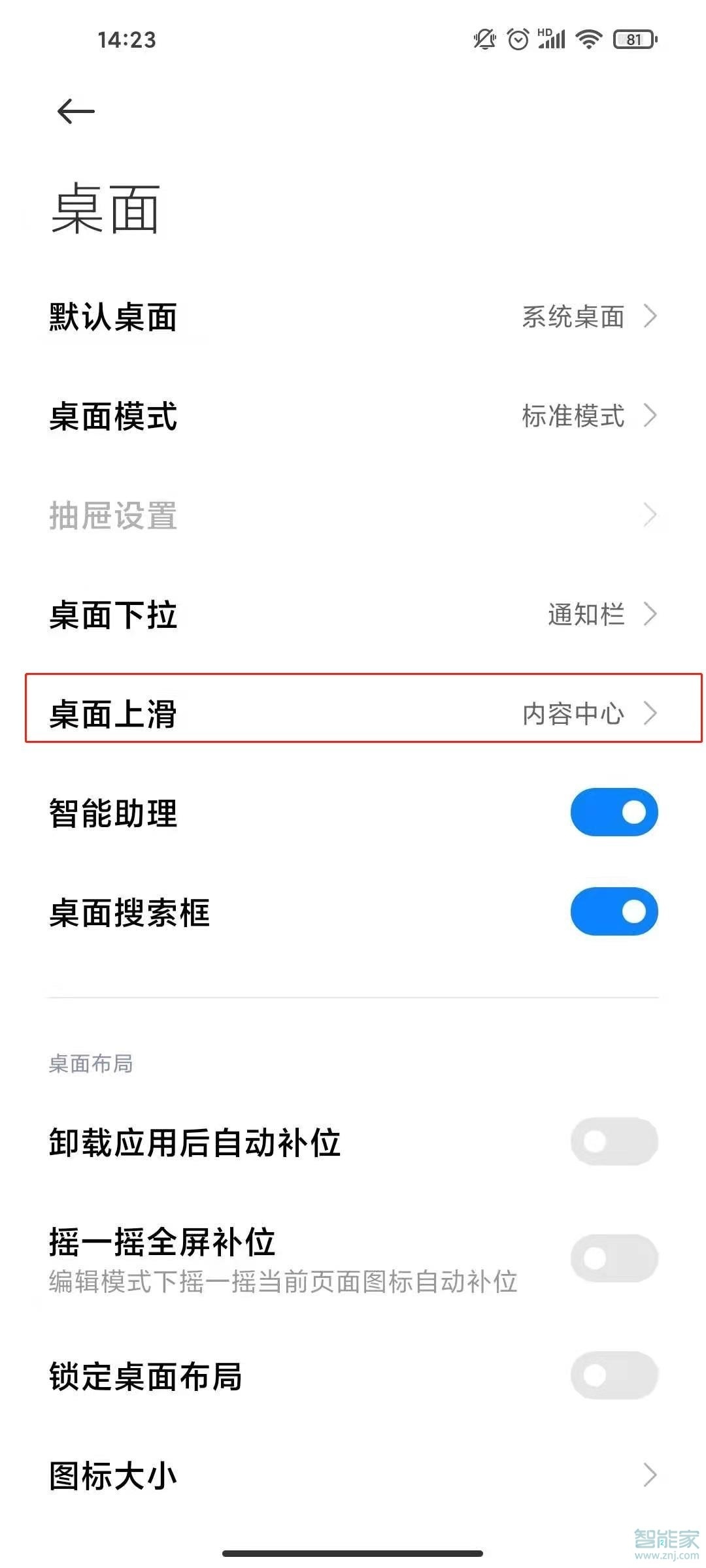Tap the clock showing 14:23
This screenshot has width=706, height=1568.
(x=124, y=41)
